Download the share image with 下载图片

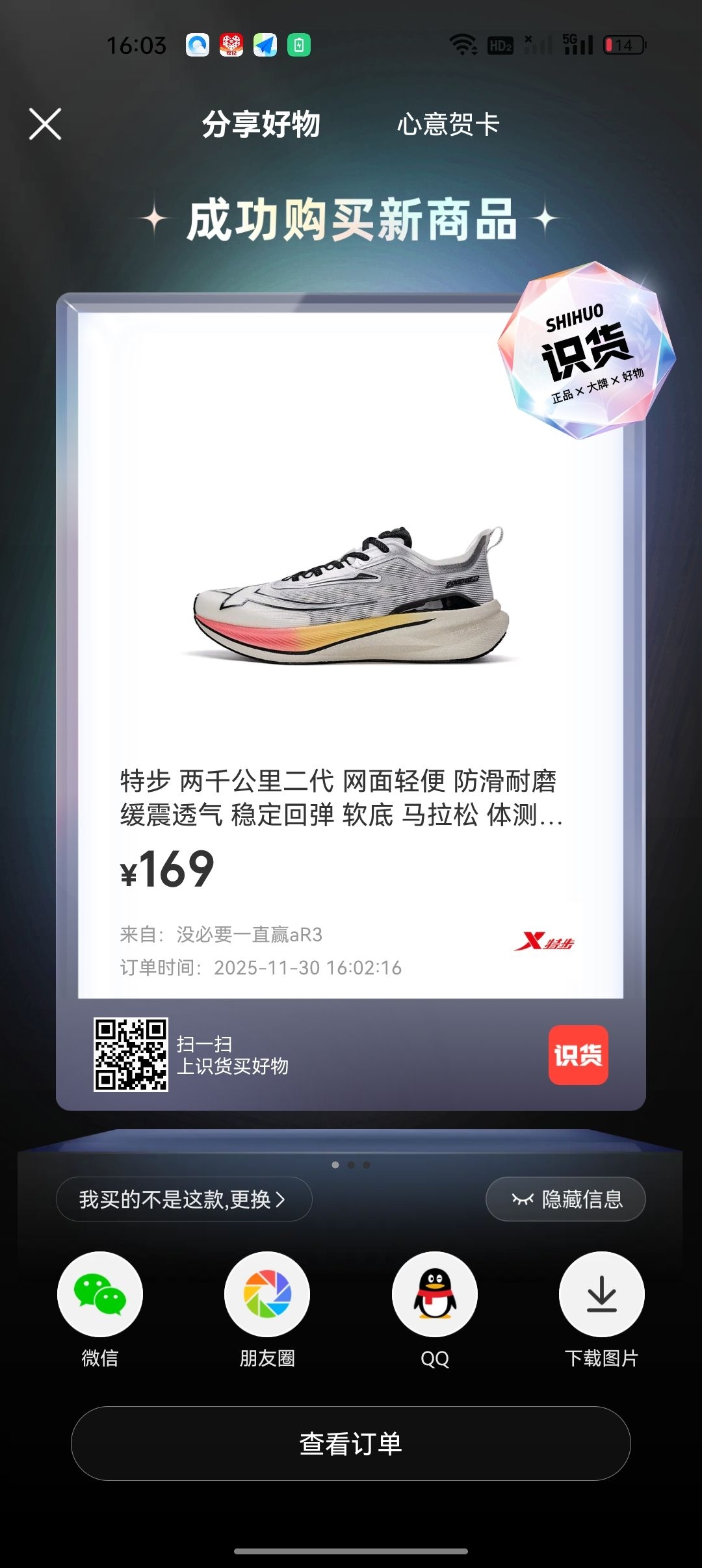pyautogui.click(x=601, y=1294)
